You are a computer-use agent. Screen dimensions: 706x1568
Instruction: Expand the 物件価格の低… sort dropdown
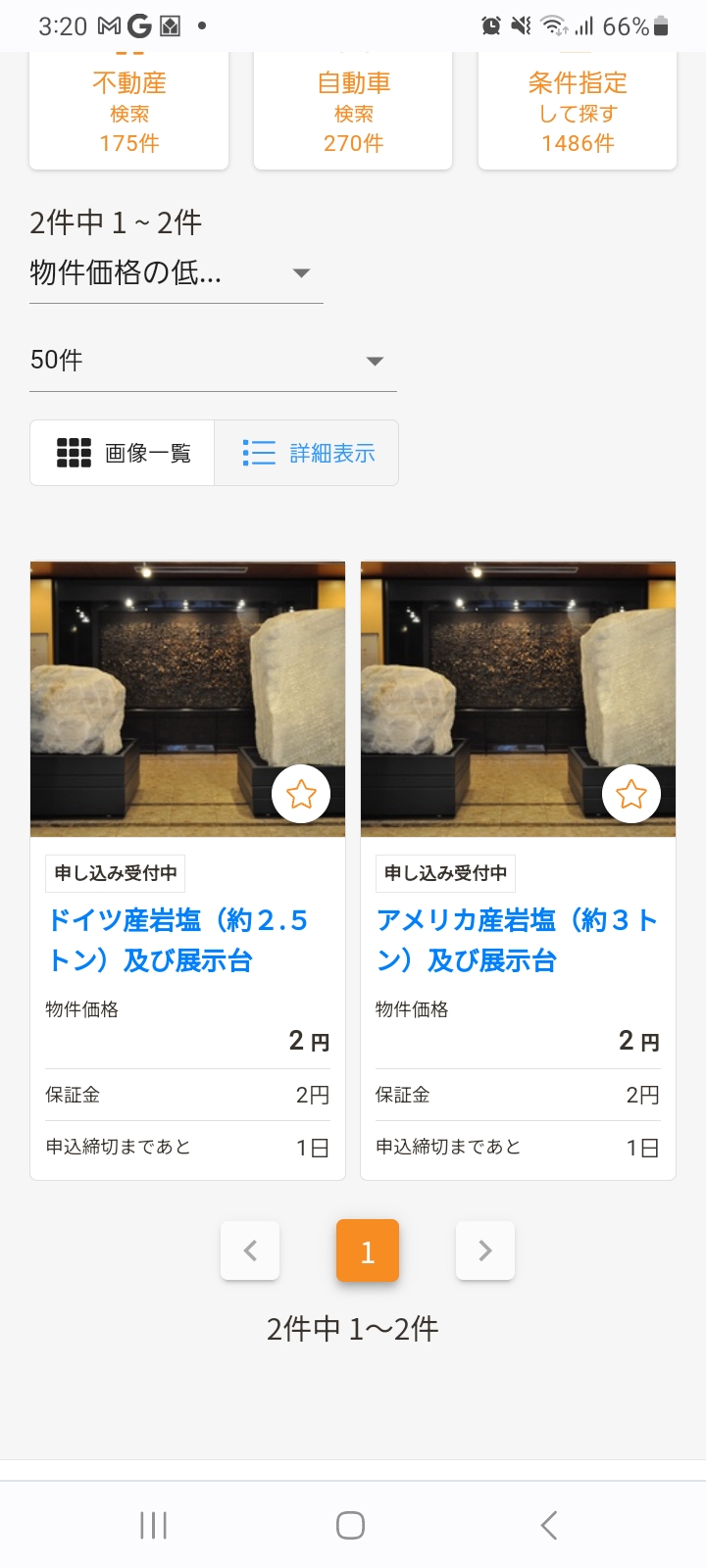point(176,273)
